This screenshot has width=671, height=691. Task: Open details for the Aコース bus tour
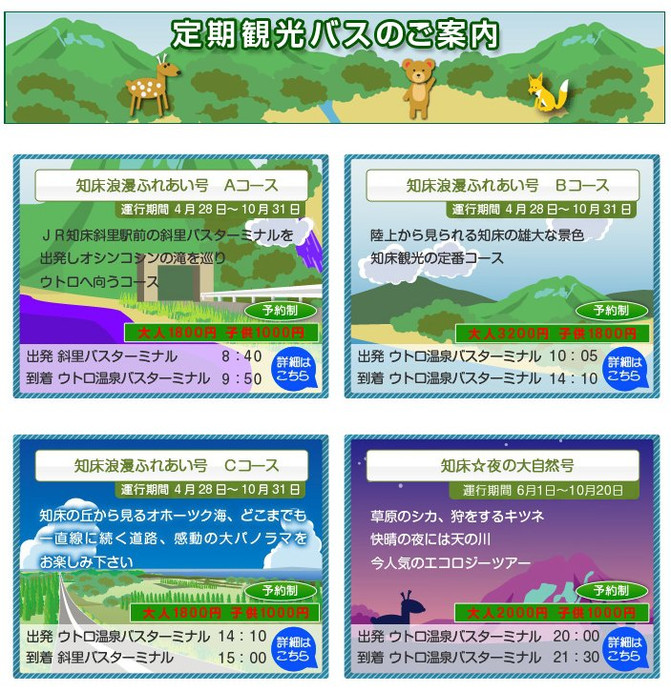pyautogui.click(x=293, y=369)
